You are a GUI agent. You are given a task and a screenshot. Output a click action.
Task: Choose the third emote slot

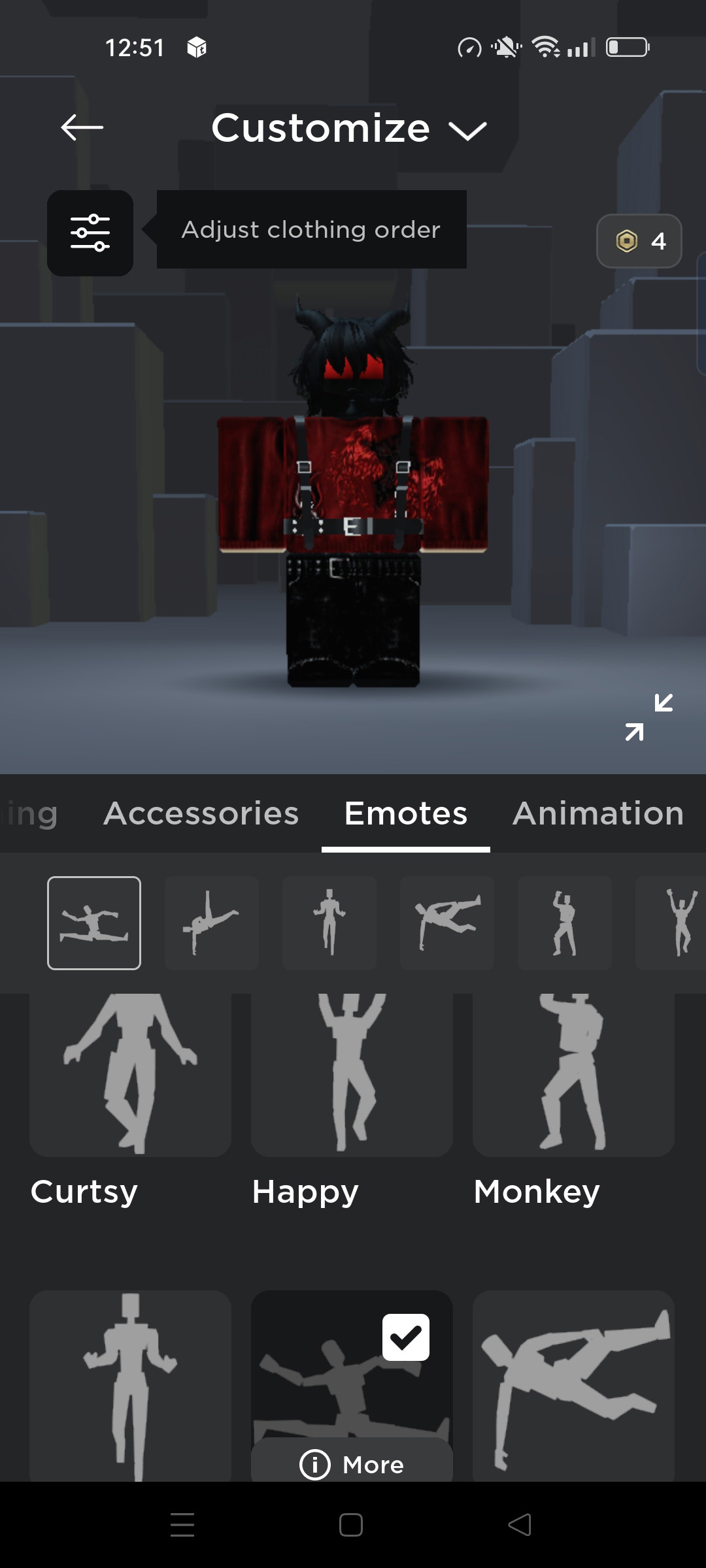(329, 923)
